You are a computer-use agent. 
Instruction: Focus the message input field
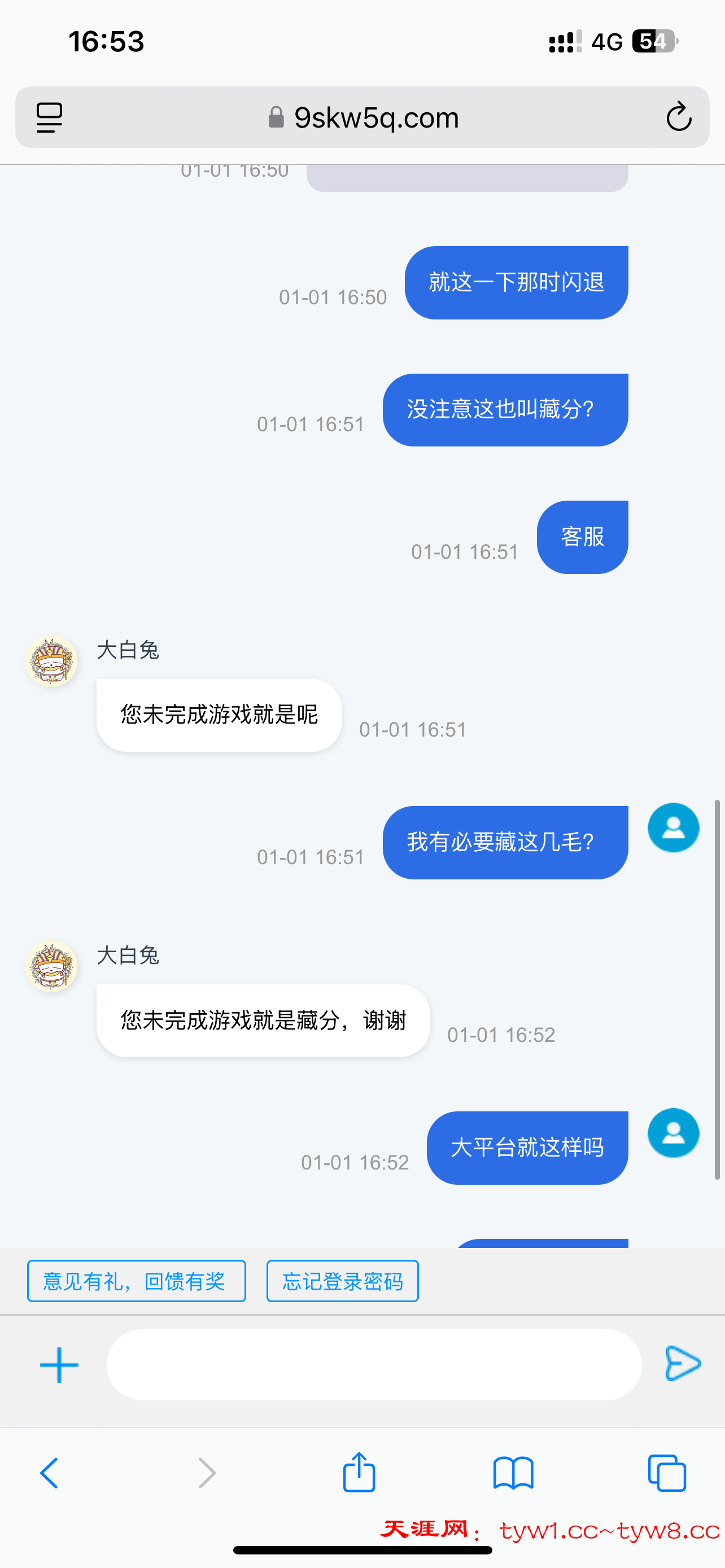tap(374, 1365)
